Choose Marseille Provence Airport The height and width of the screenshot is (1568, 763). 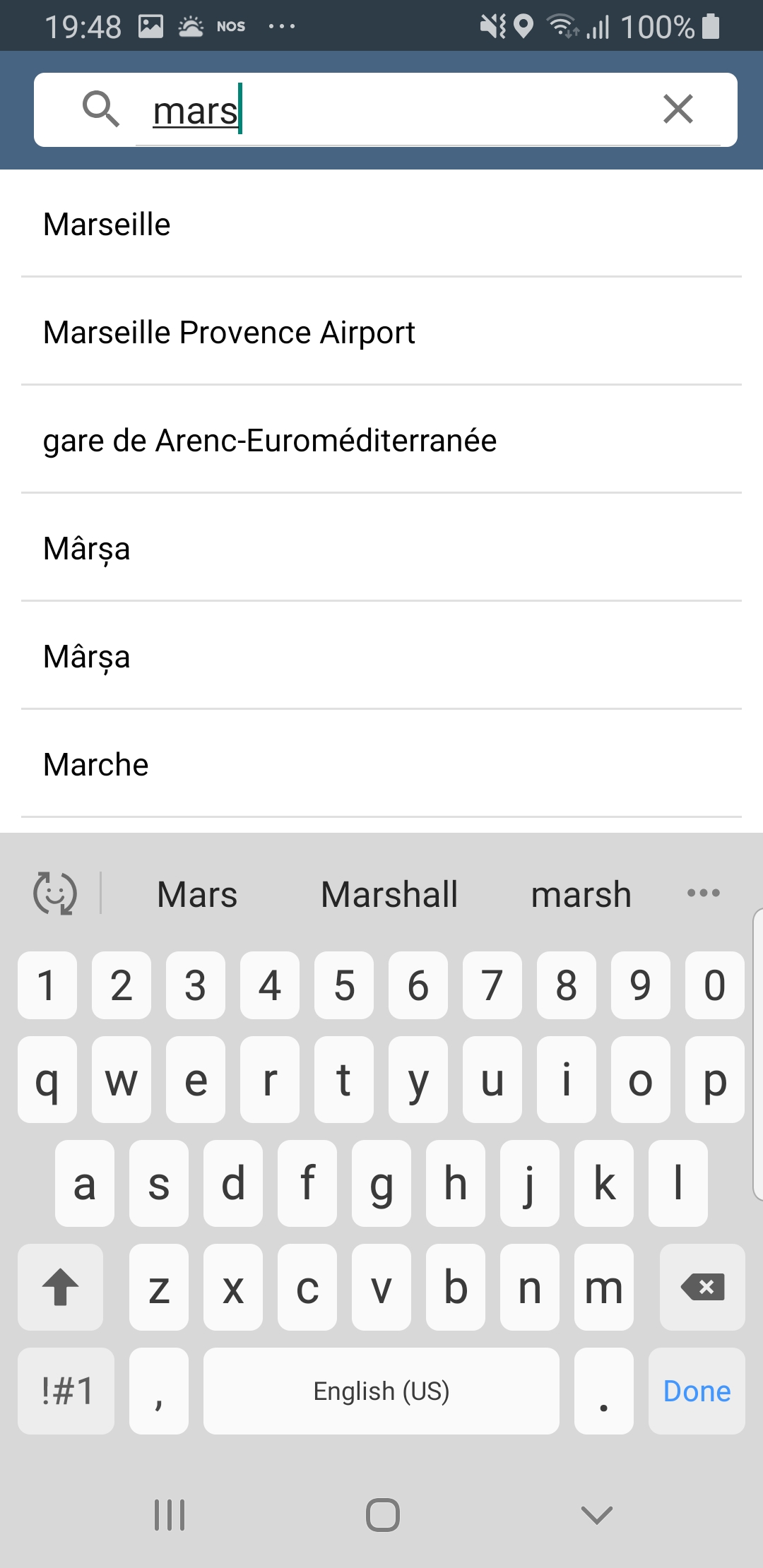(x=381, y=332)
